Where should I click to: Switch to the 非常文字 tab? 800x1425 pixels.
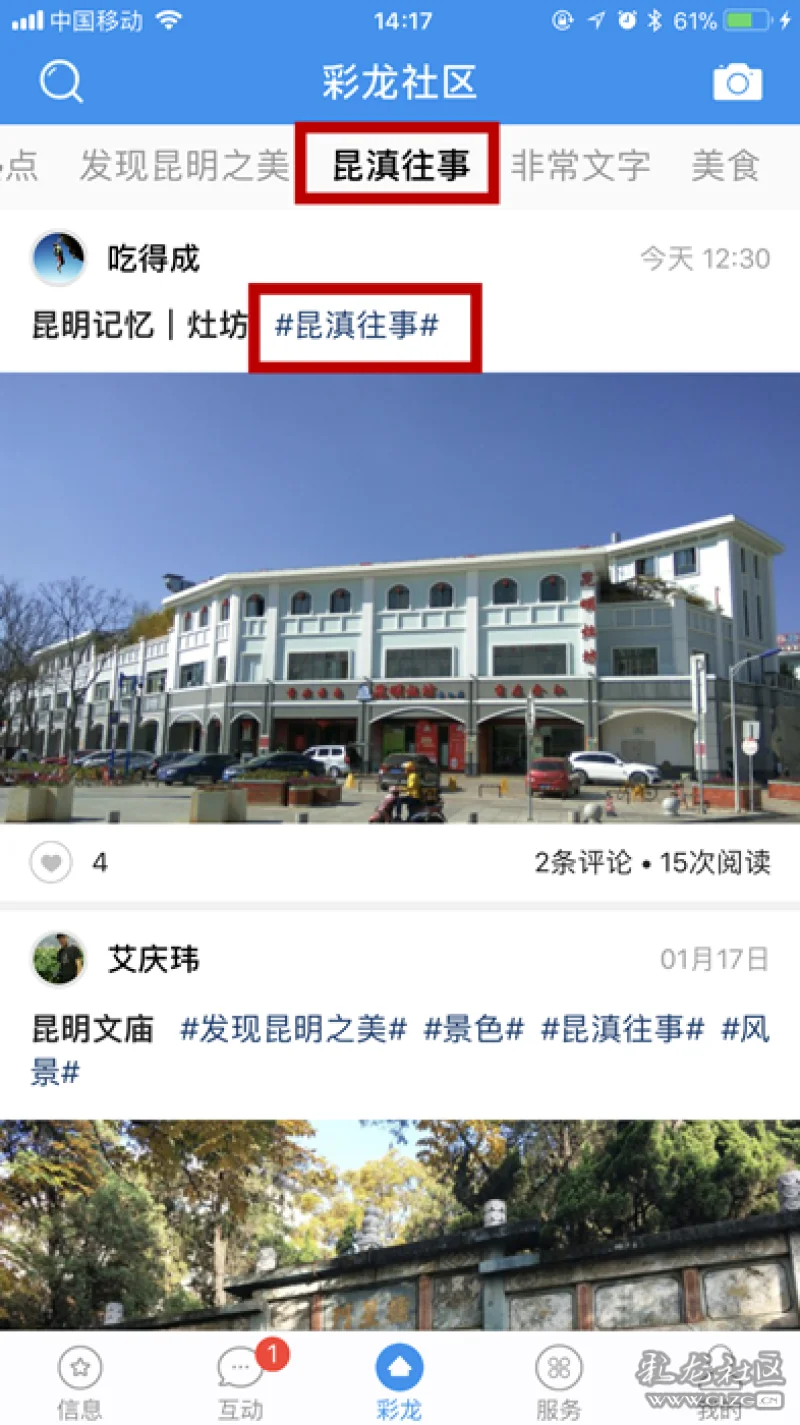click(581, 165)
